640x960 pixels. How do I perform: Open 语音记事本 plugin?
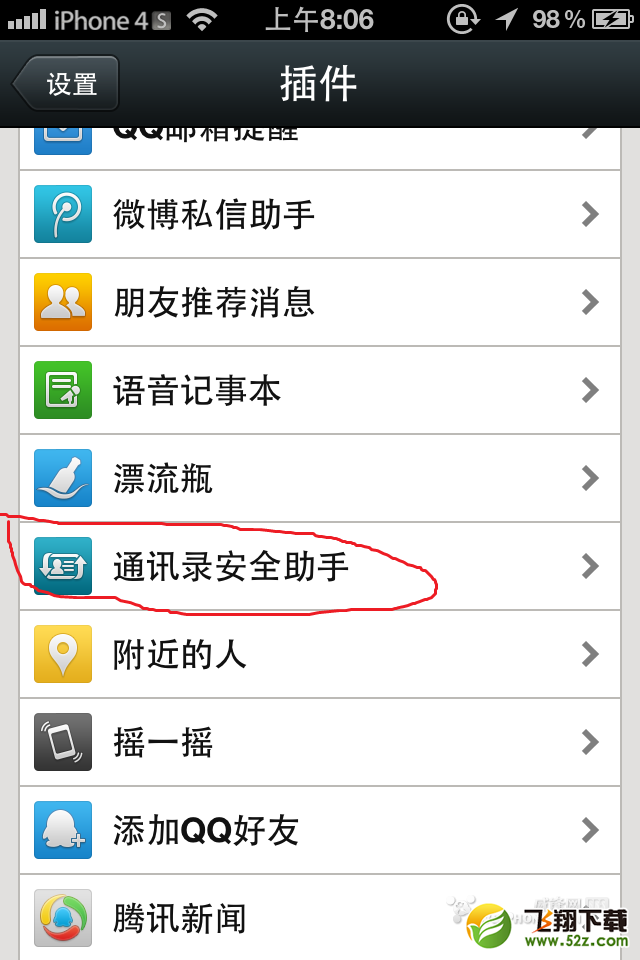[320, 390]
